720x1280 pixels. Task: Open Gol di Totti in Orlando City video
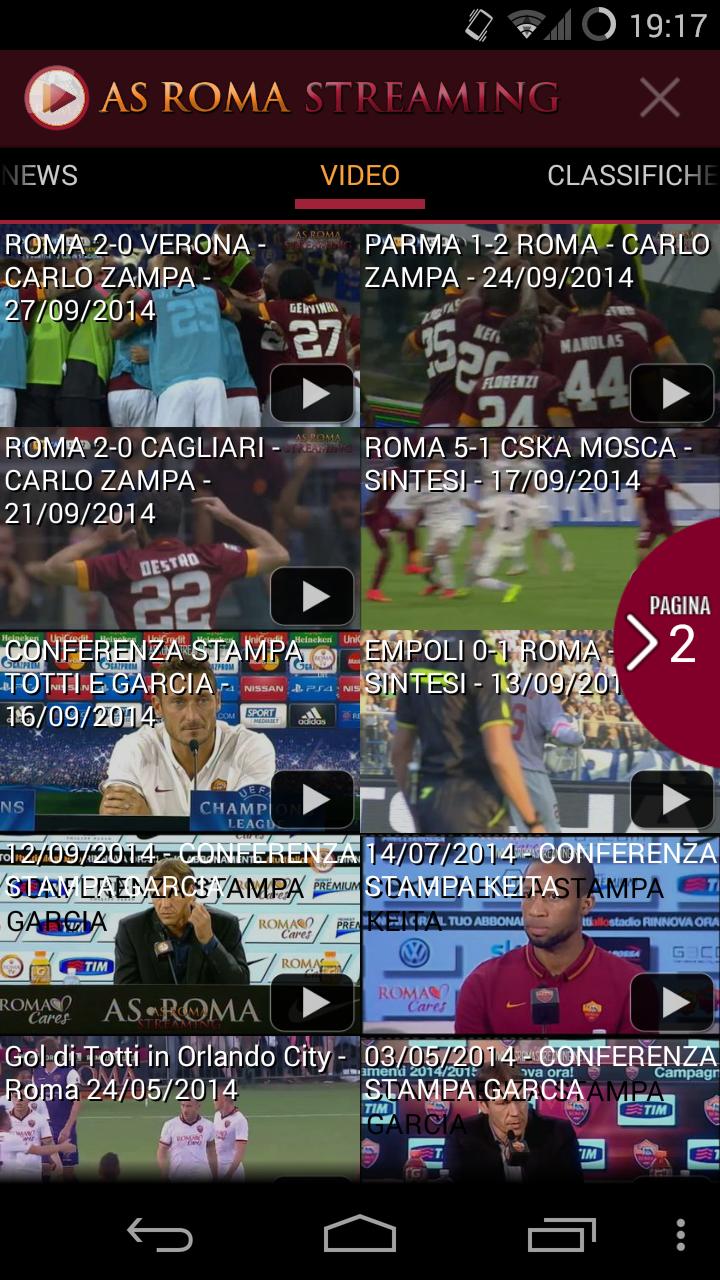[x=180, y=1108]
